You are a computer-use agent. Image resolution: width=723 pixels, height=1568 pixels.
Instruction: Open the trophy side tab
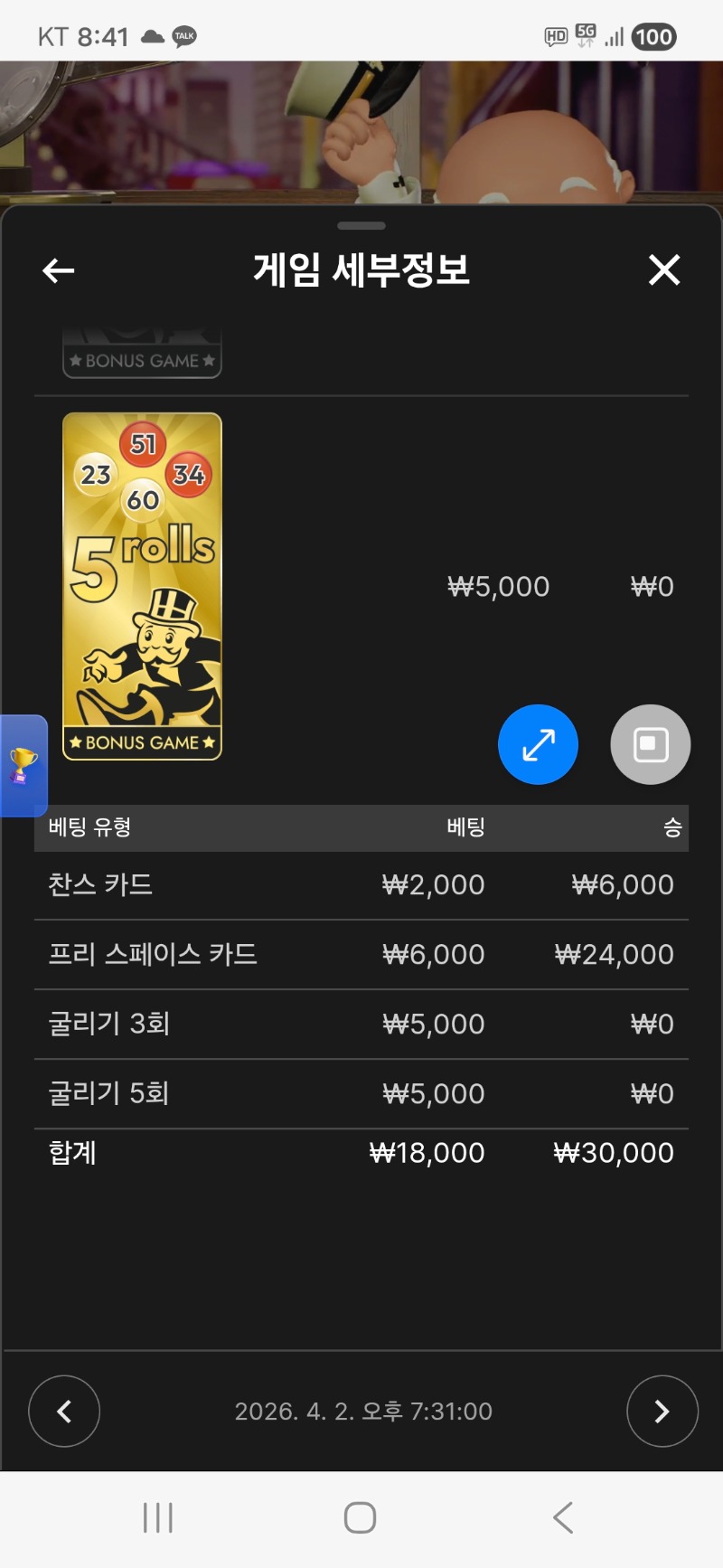(23, 766)
